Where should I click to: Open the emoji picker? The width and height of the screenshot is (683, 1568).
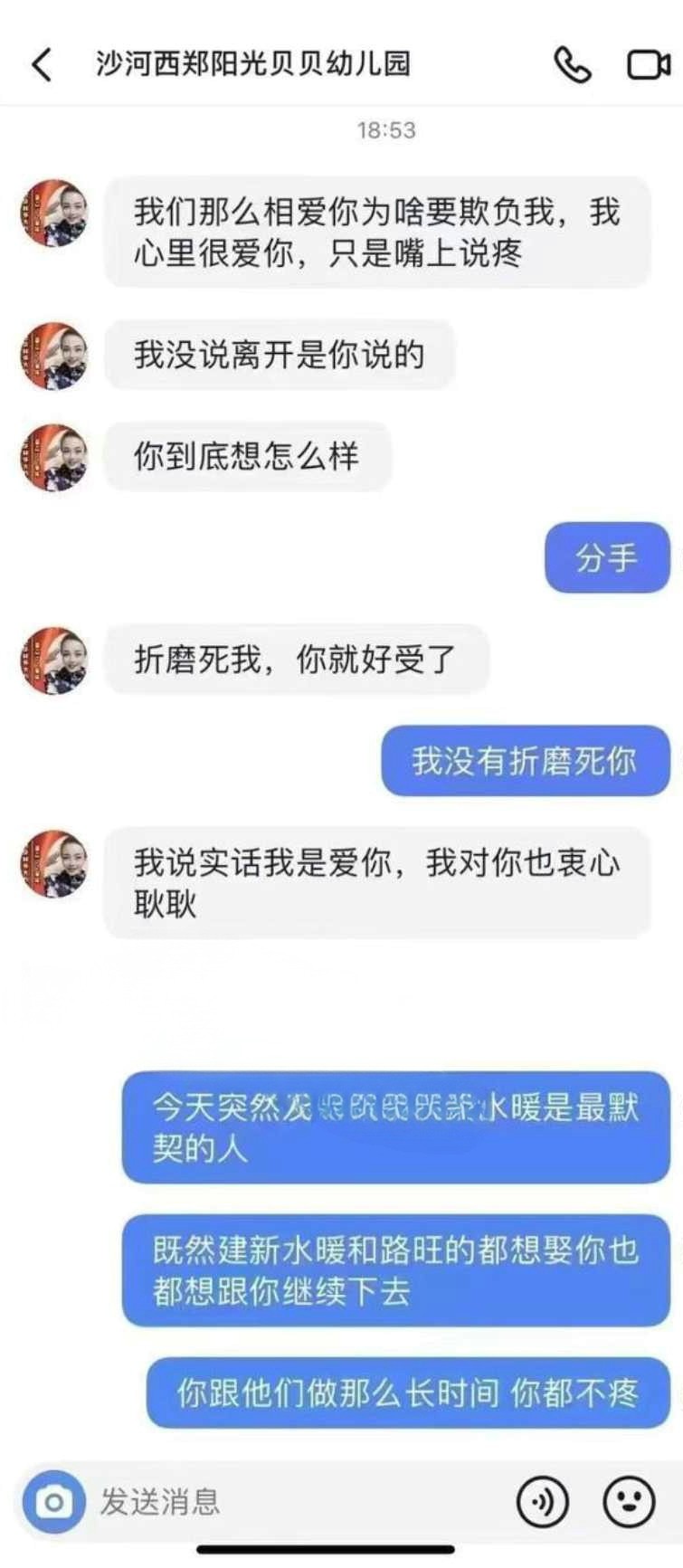point(629,1502)
